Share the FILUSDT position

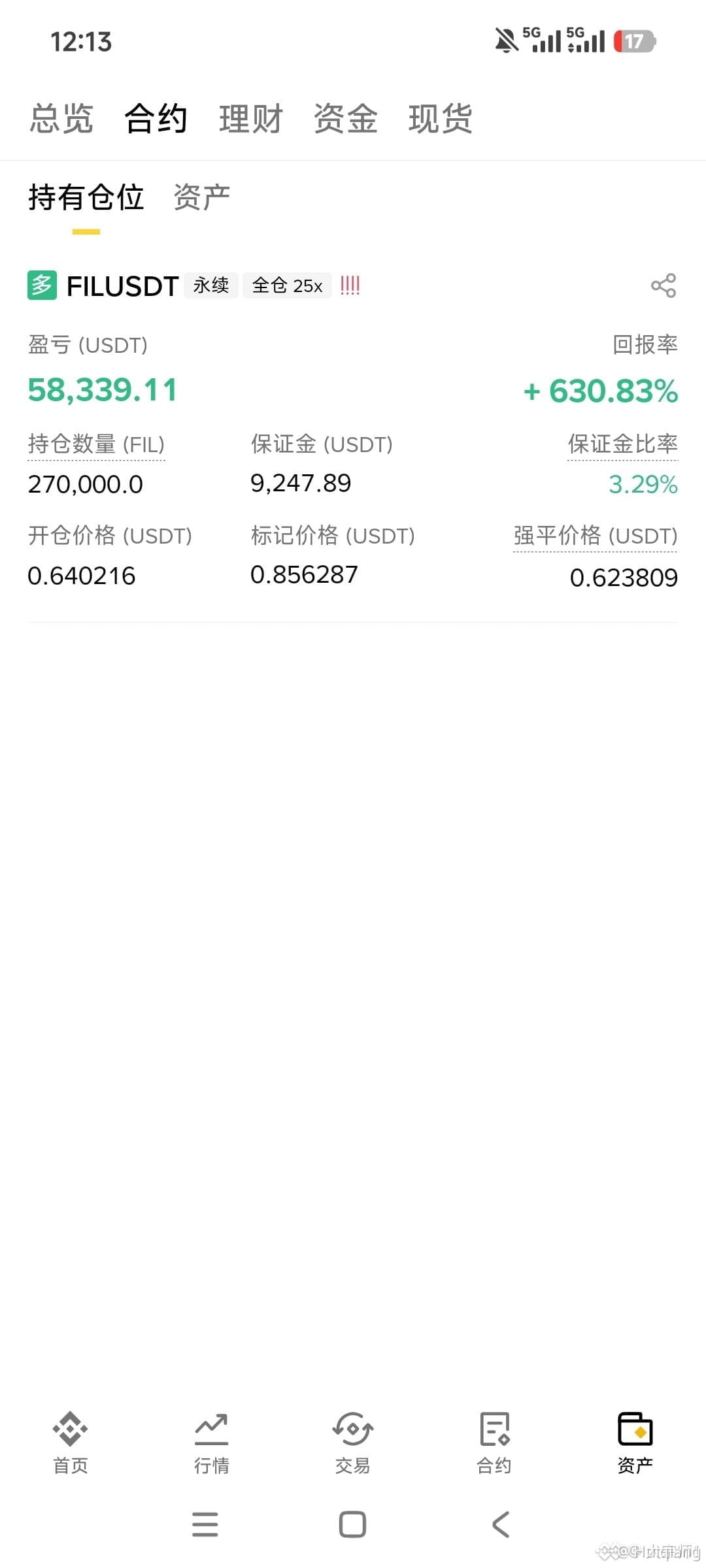[x=664, y=286]
